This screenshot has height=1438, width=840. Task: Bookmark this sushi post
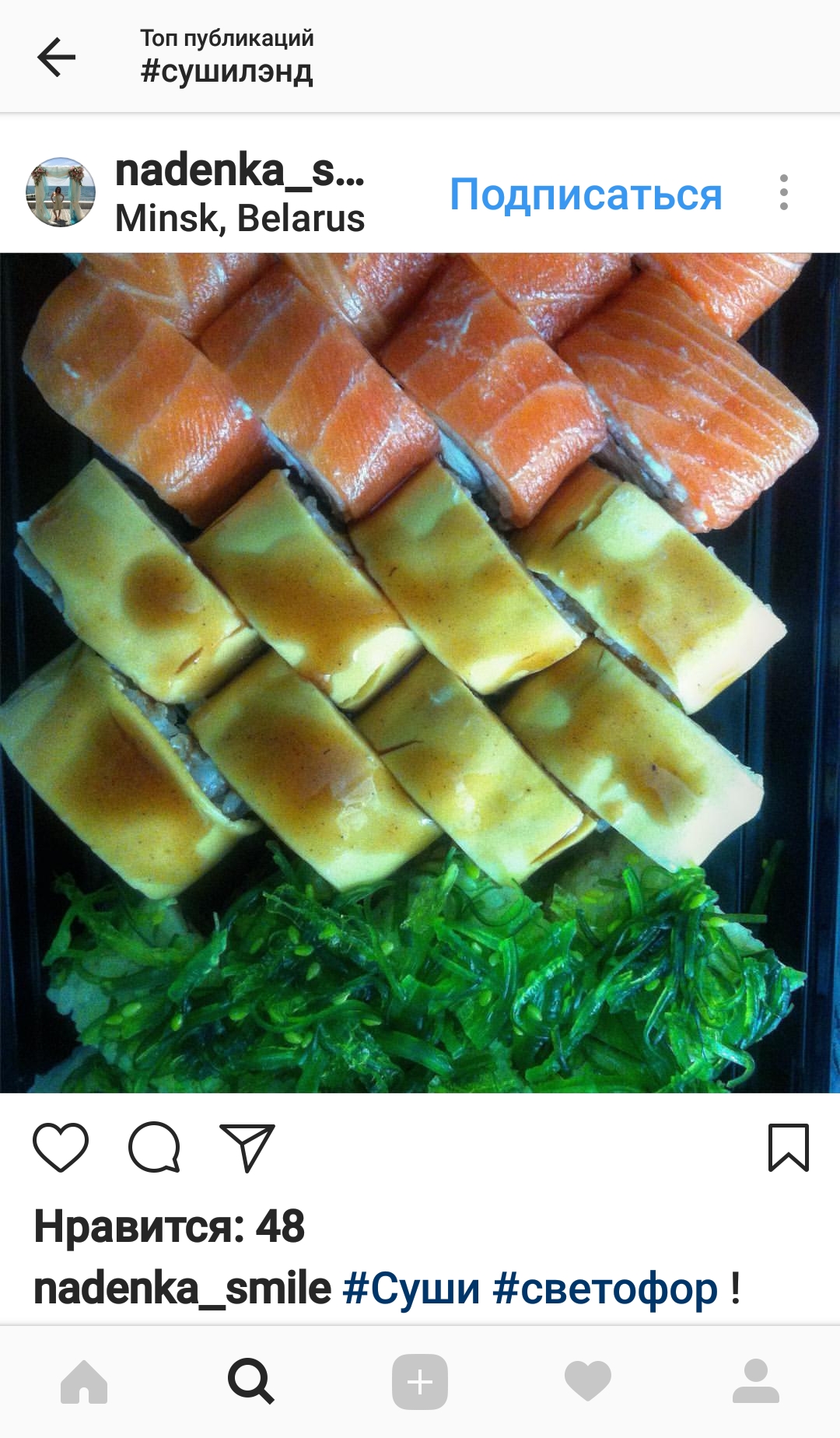[x=788, y=1147]
